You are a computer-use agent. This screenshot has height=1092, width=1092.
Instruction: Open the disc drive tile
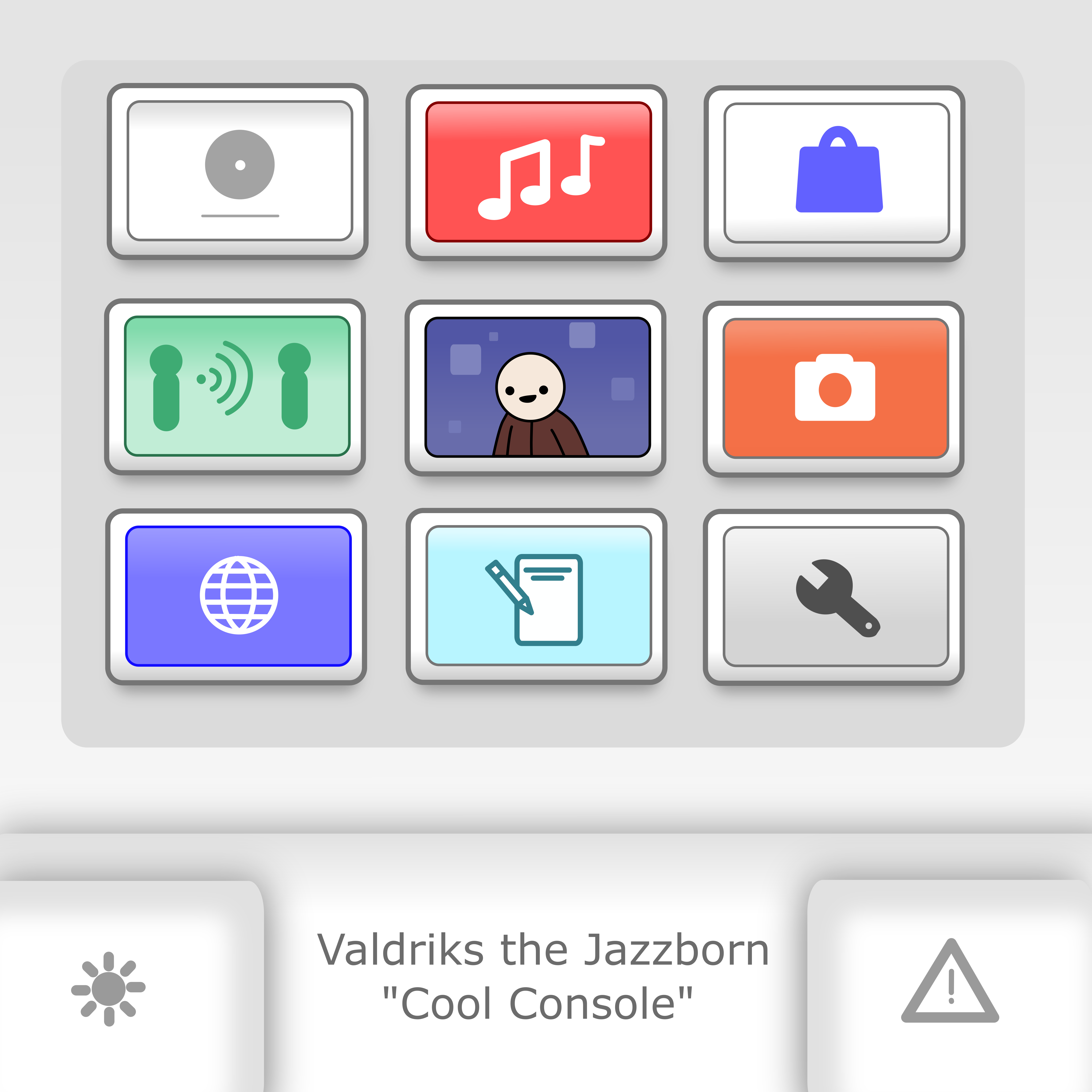[x=240, y=171]
